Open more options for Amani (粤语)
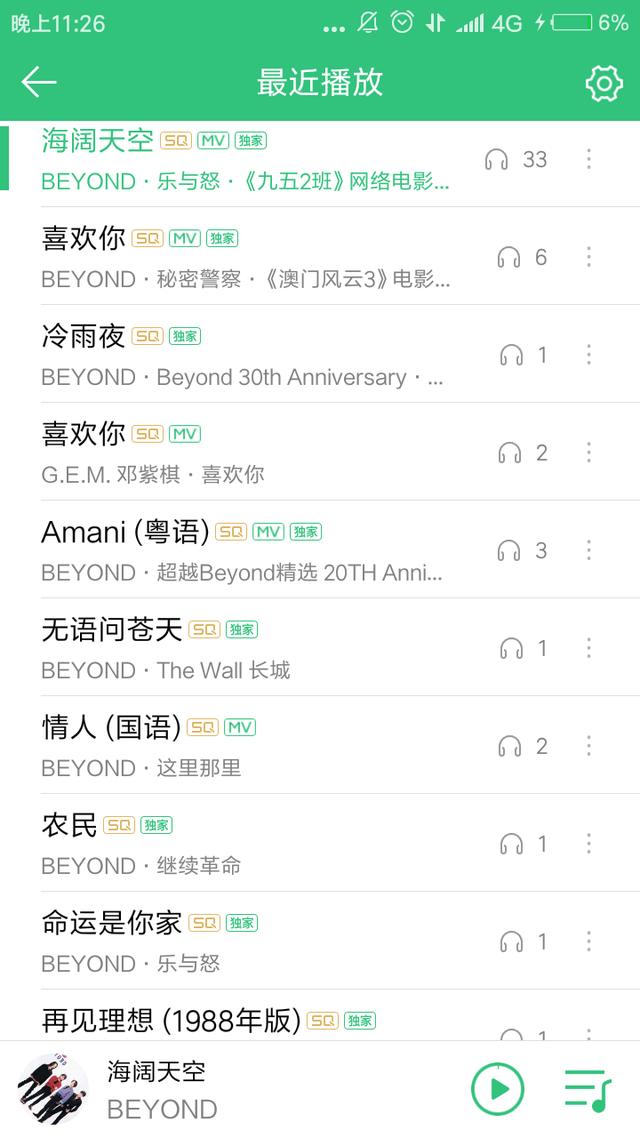This screenshot has width=640, height=1138. [x=589, y=550]
